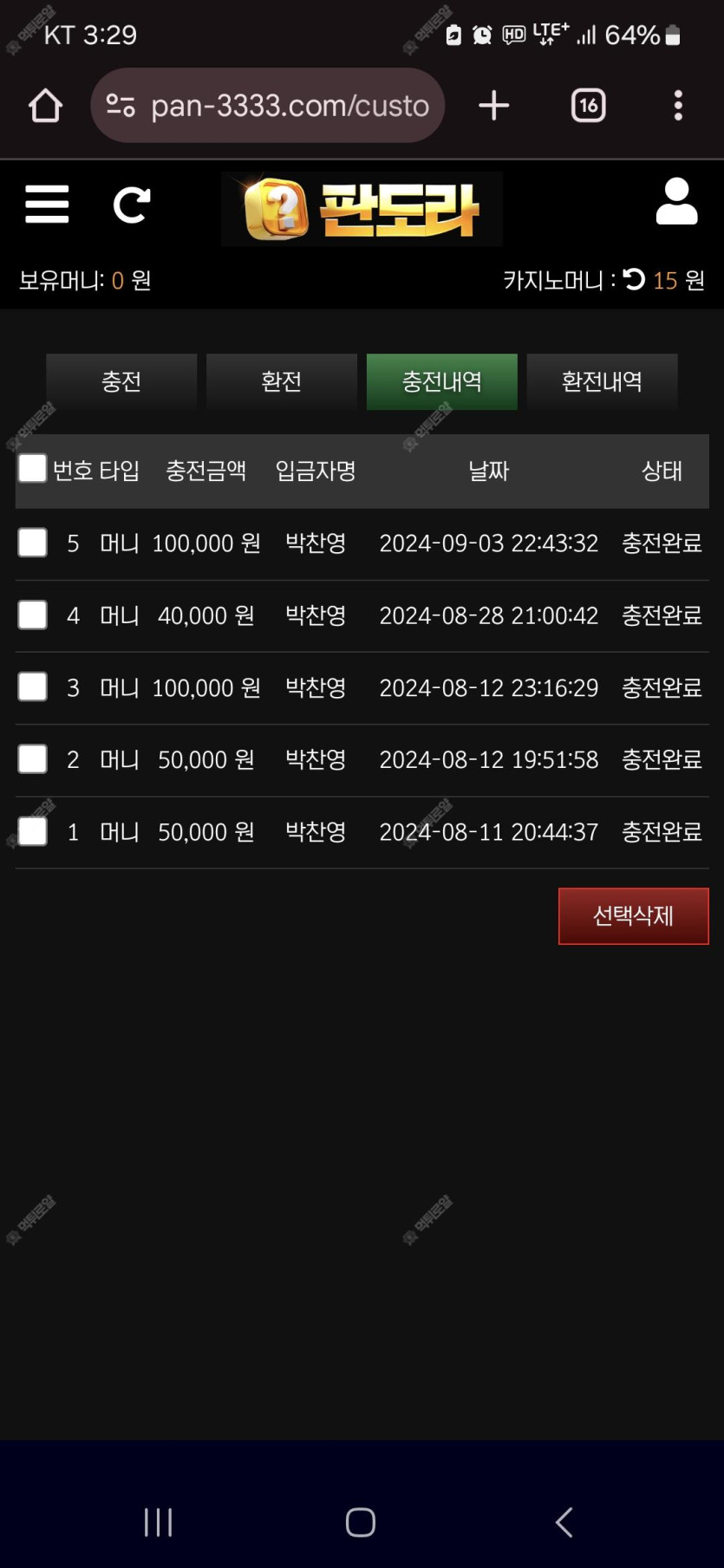Select the checkbox for entry number 3
The height and width of the screenshot is (1568, 724).
(x=33, y=686)
